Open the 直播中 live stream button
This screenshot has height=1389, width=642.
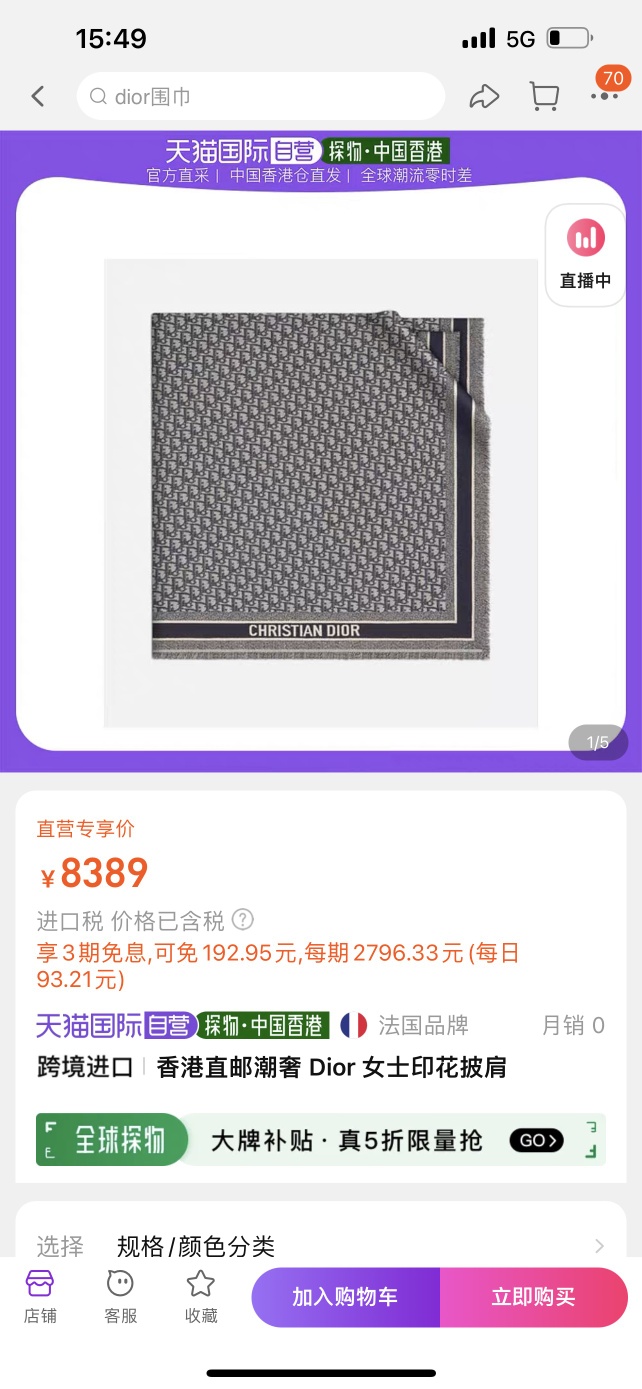(585, 254)
